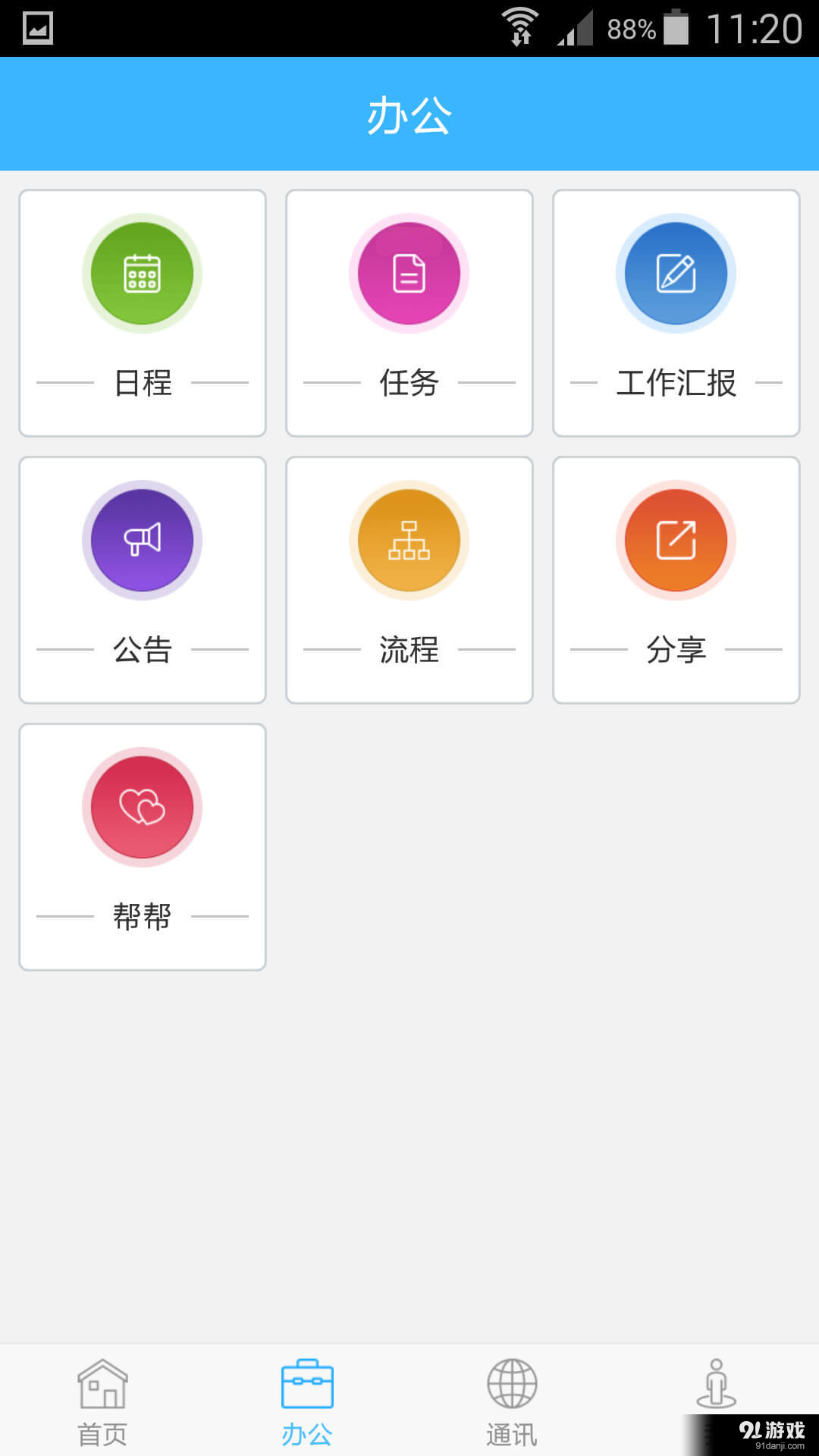Tap the 办公 title bar
Image resolution: width=819 pixels, height=1456 pixels.
click(409, 114)
